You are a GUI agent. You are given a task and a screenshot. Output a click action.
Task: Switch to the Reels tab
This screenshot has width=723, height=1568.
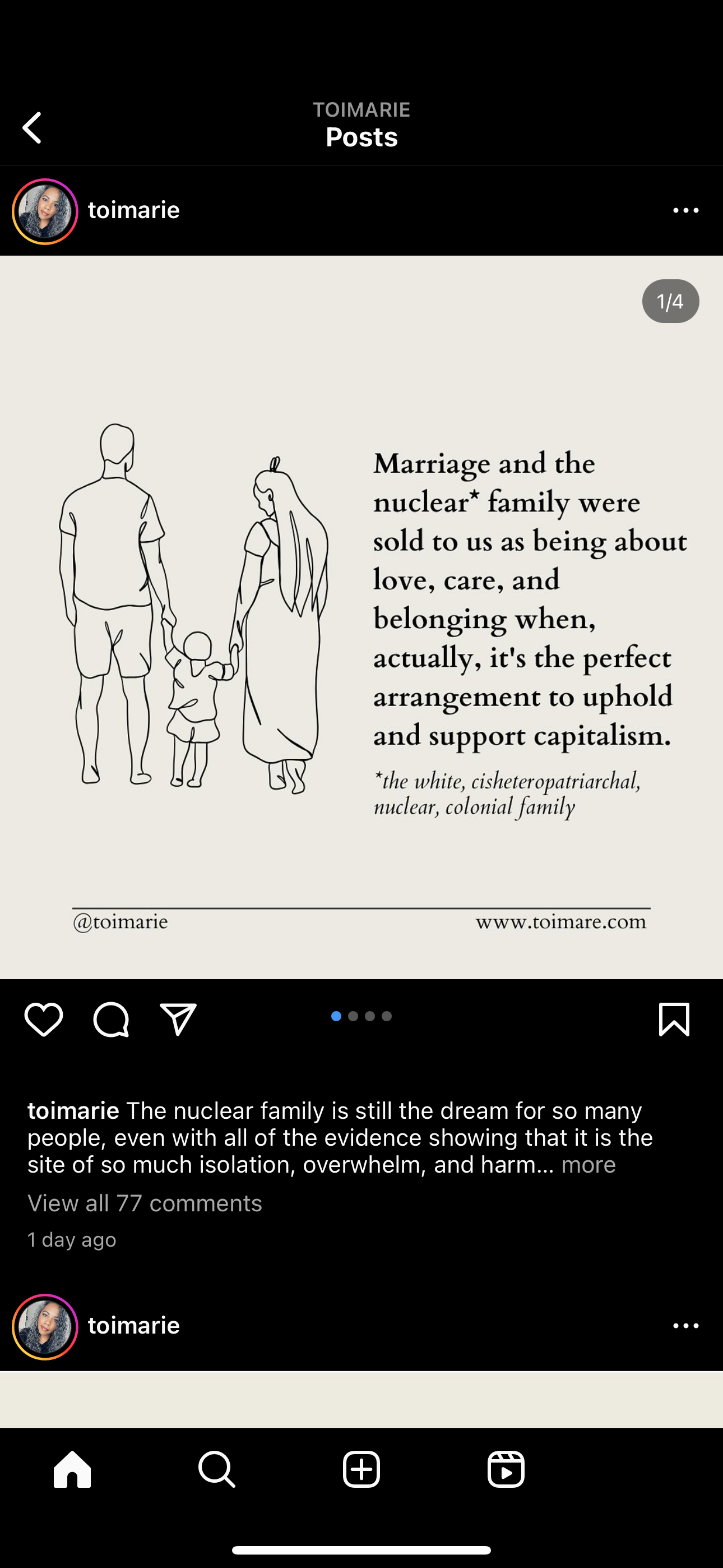pos(506,1469)
